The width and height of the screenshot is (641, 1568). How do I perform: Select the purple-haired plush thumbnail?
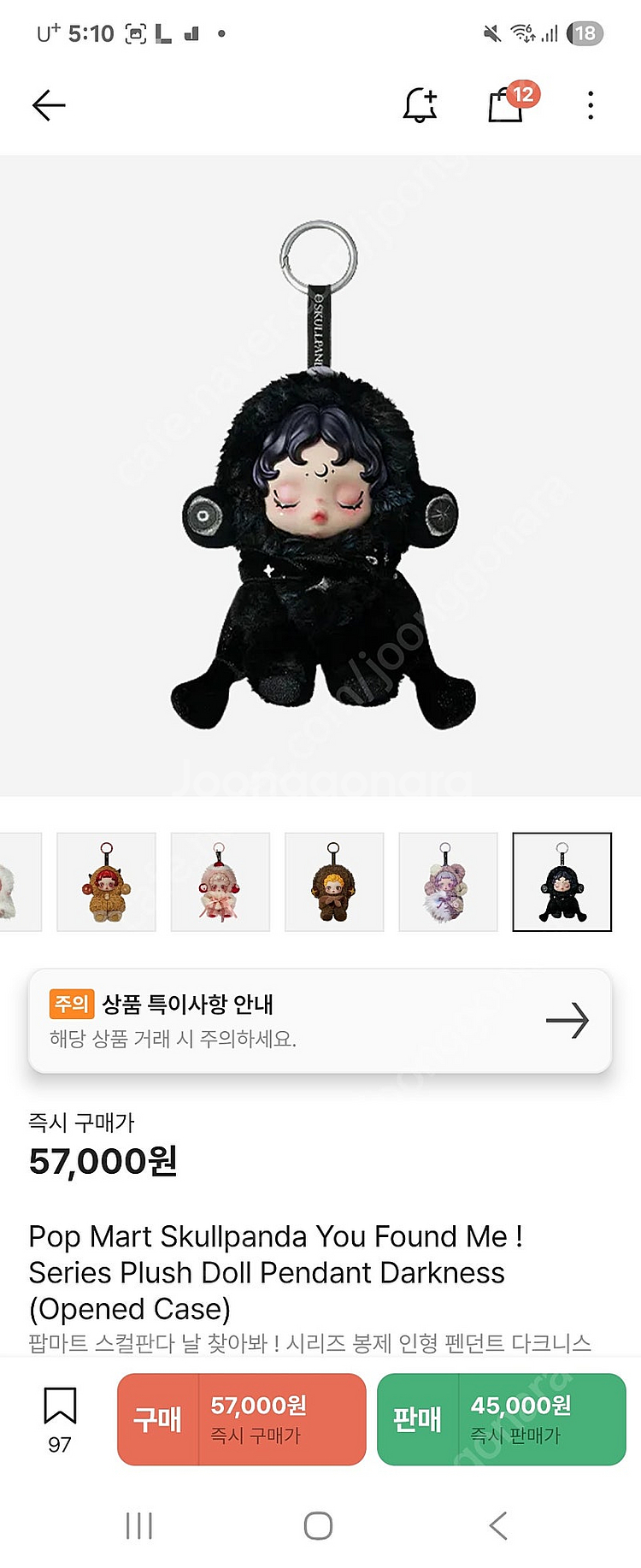pyautogui.click(x=448, y=881)
